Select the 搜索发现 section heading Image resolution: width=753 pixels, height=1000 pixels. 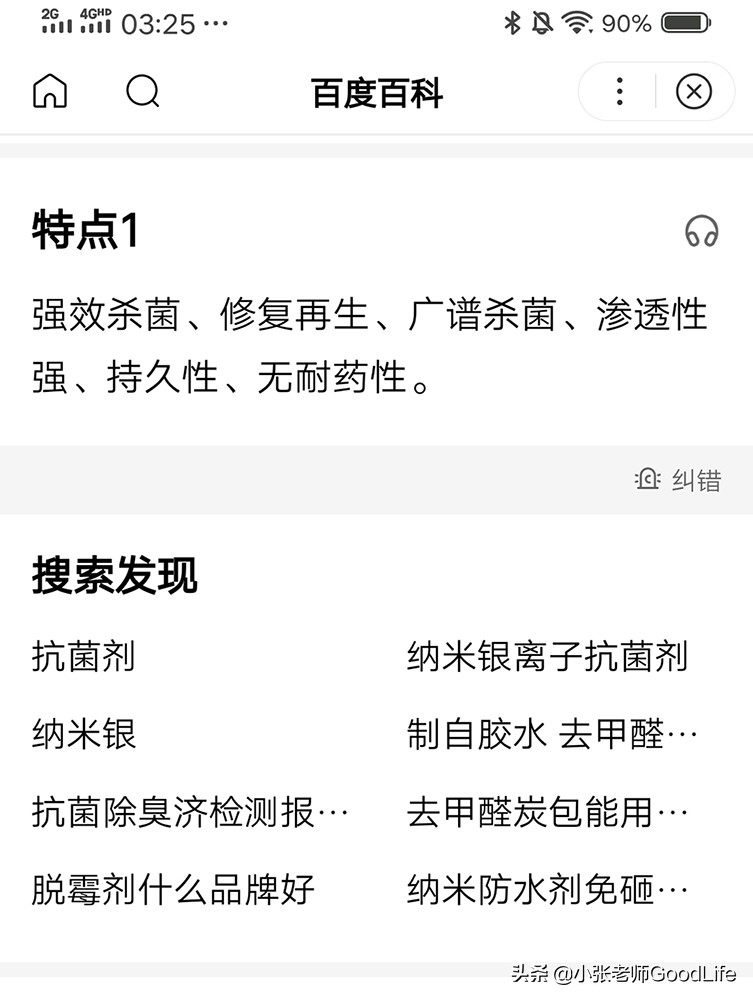point(113,574)
